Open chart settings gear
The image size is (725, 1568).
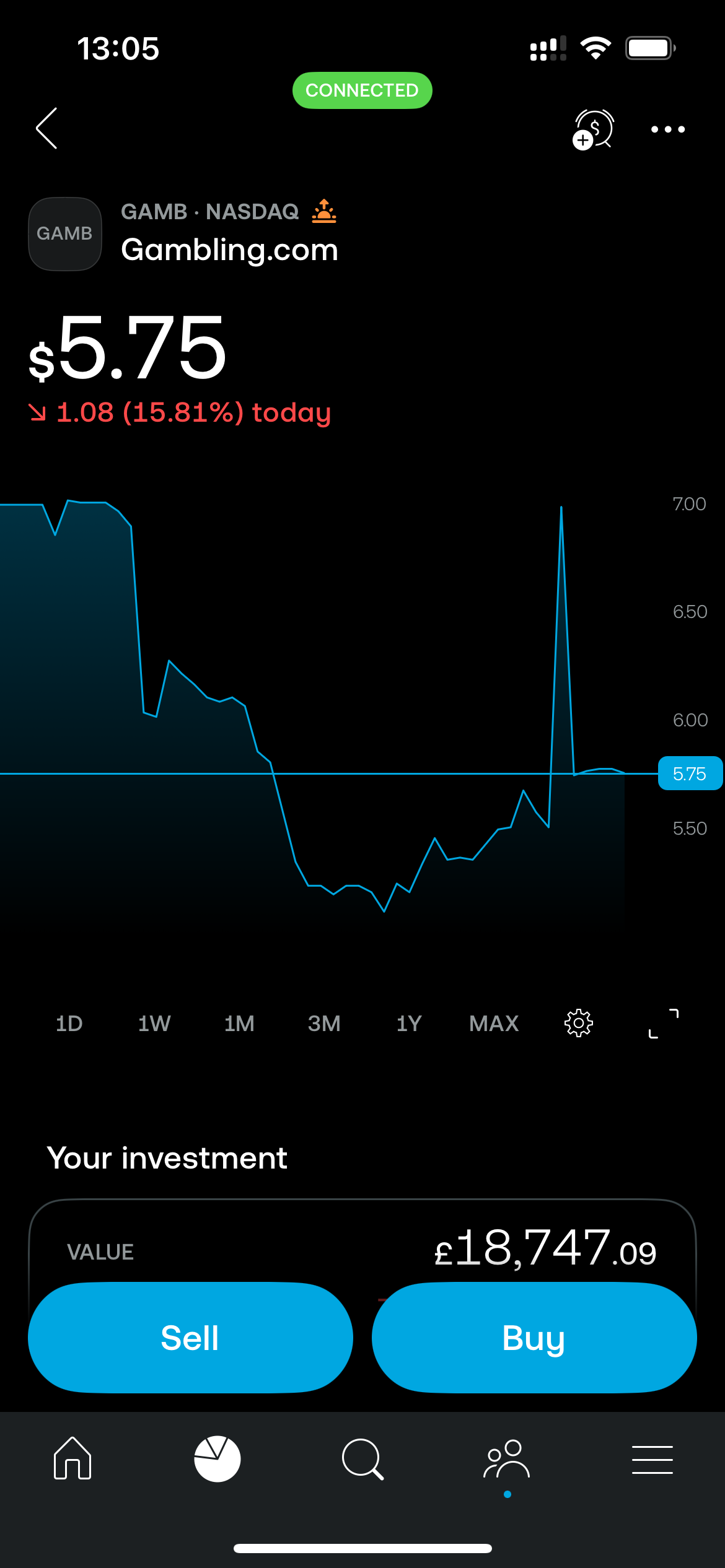point(579,1023)
